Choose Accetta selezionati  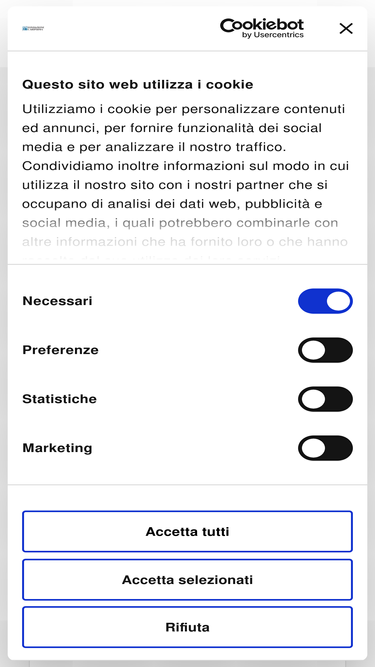[188, 579]
